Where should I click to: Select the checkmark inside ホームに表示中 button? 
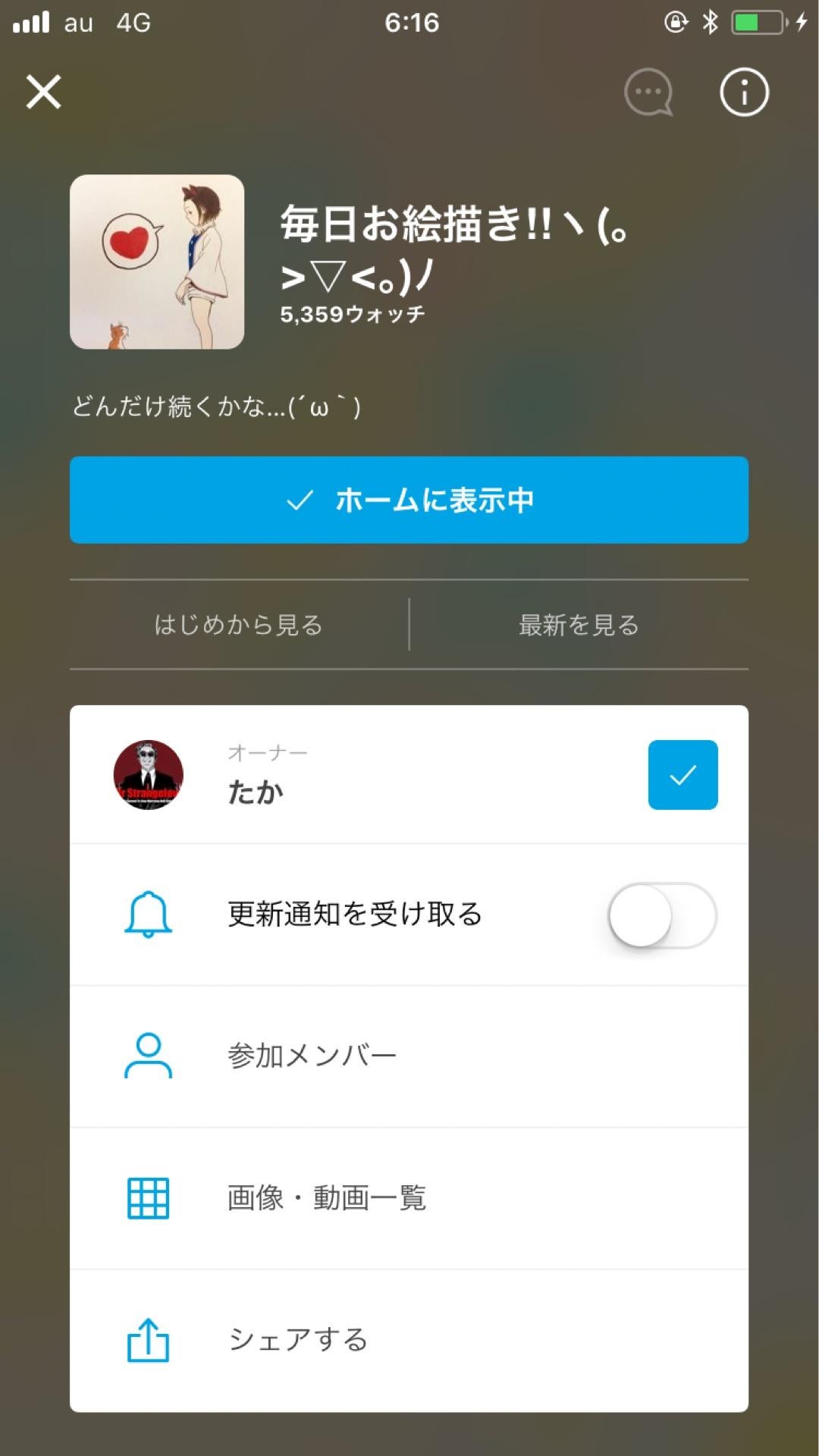300,500
